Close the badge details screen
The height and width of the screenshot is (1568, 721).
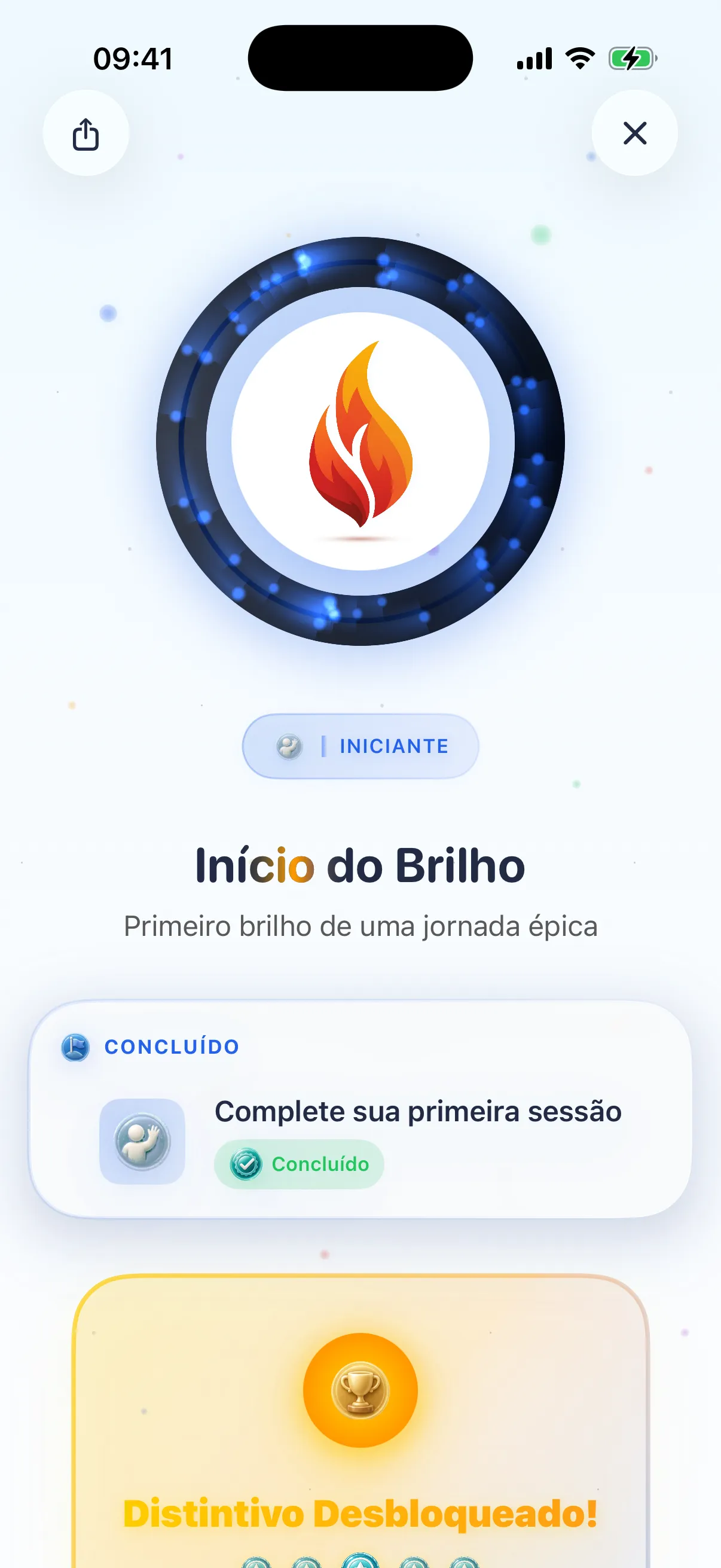point(634,133)
